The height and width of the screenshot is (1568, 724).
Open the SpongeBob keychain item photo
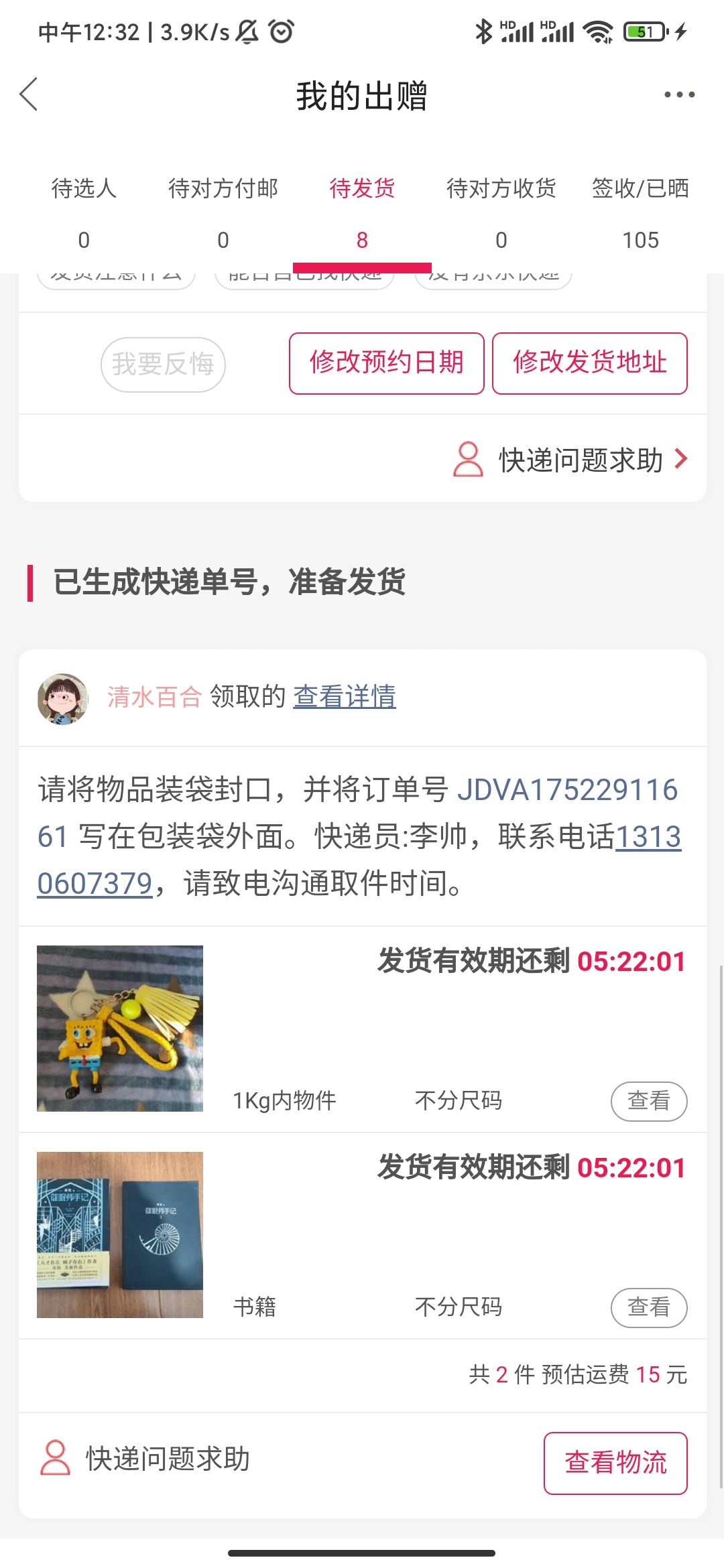point(120,1029)
